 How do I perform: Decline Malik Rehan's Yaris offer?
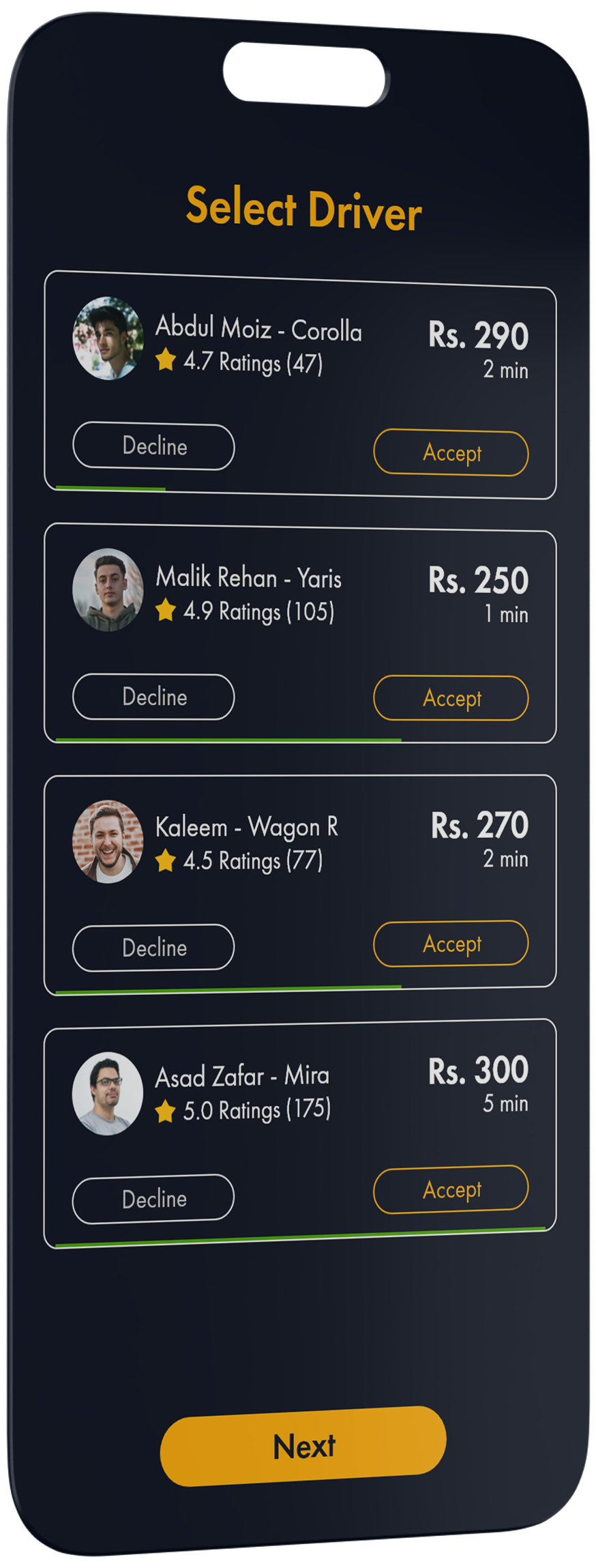tap(153, 697)
